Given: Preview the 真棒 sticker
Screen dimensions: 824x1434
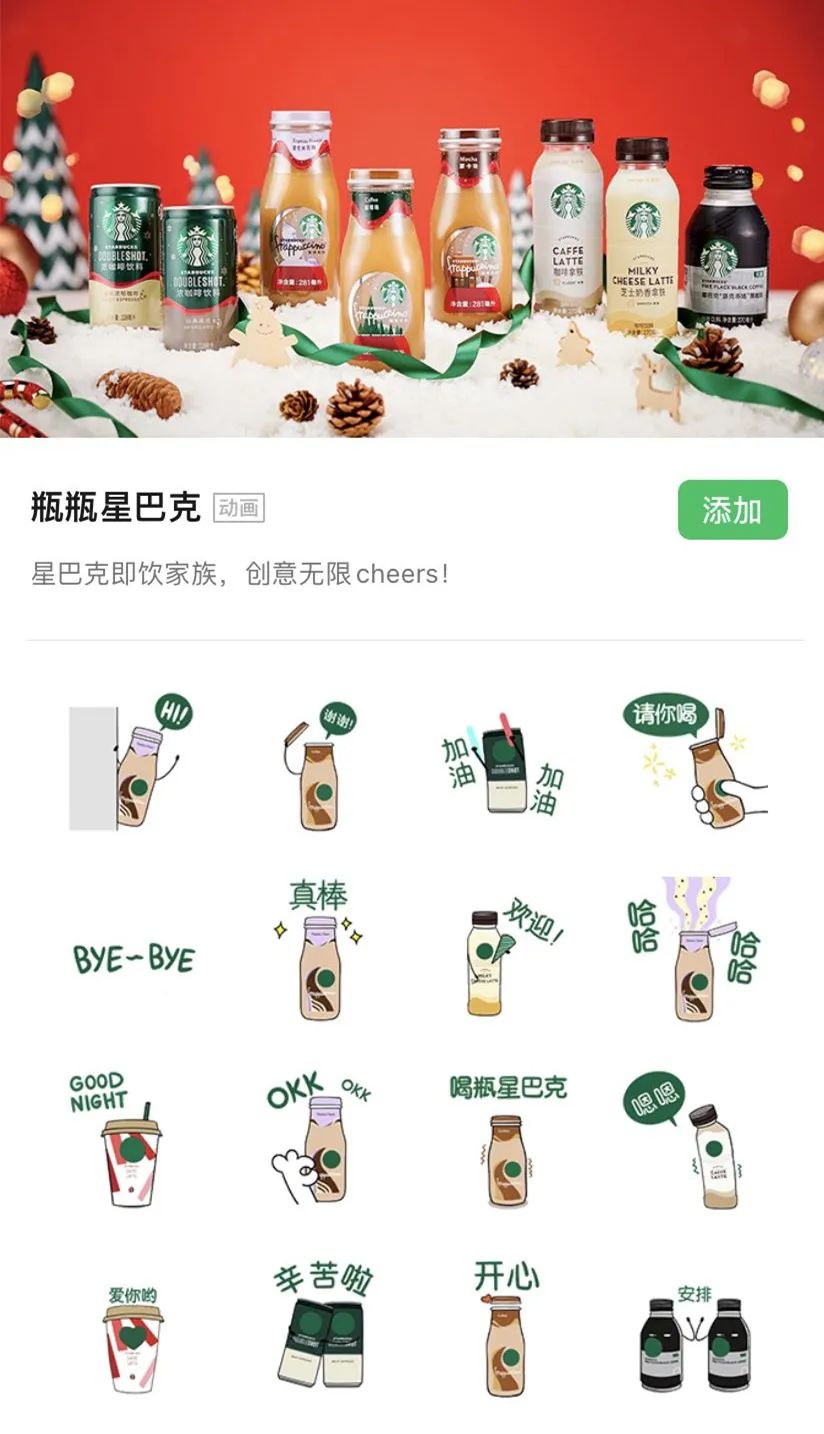Looking at the screenshot, I should 320,950.
